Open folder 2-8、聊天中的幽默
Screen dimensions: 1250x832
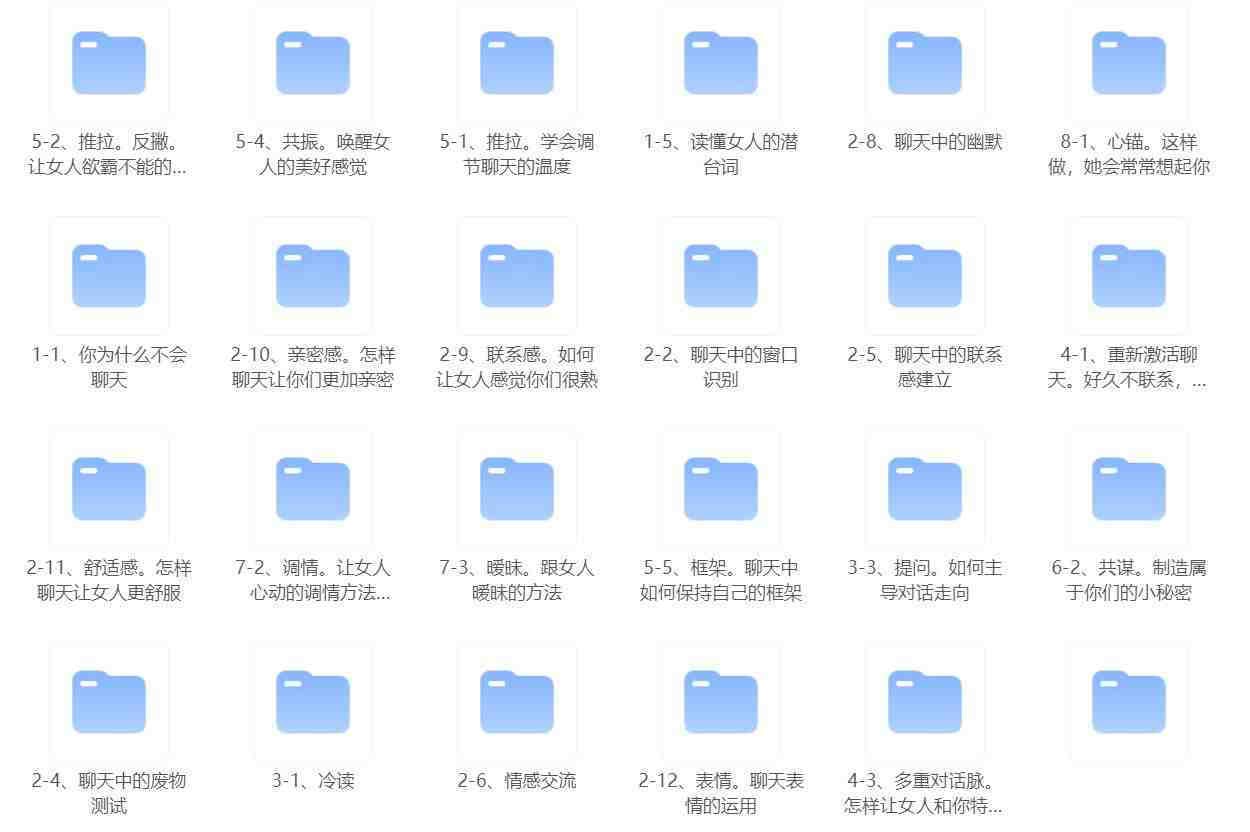click(925, 63)
